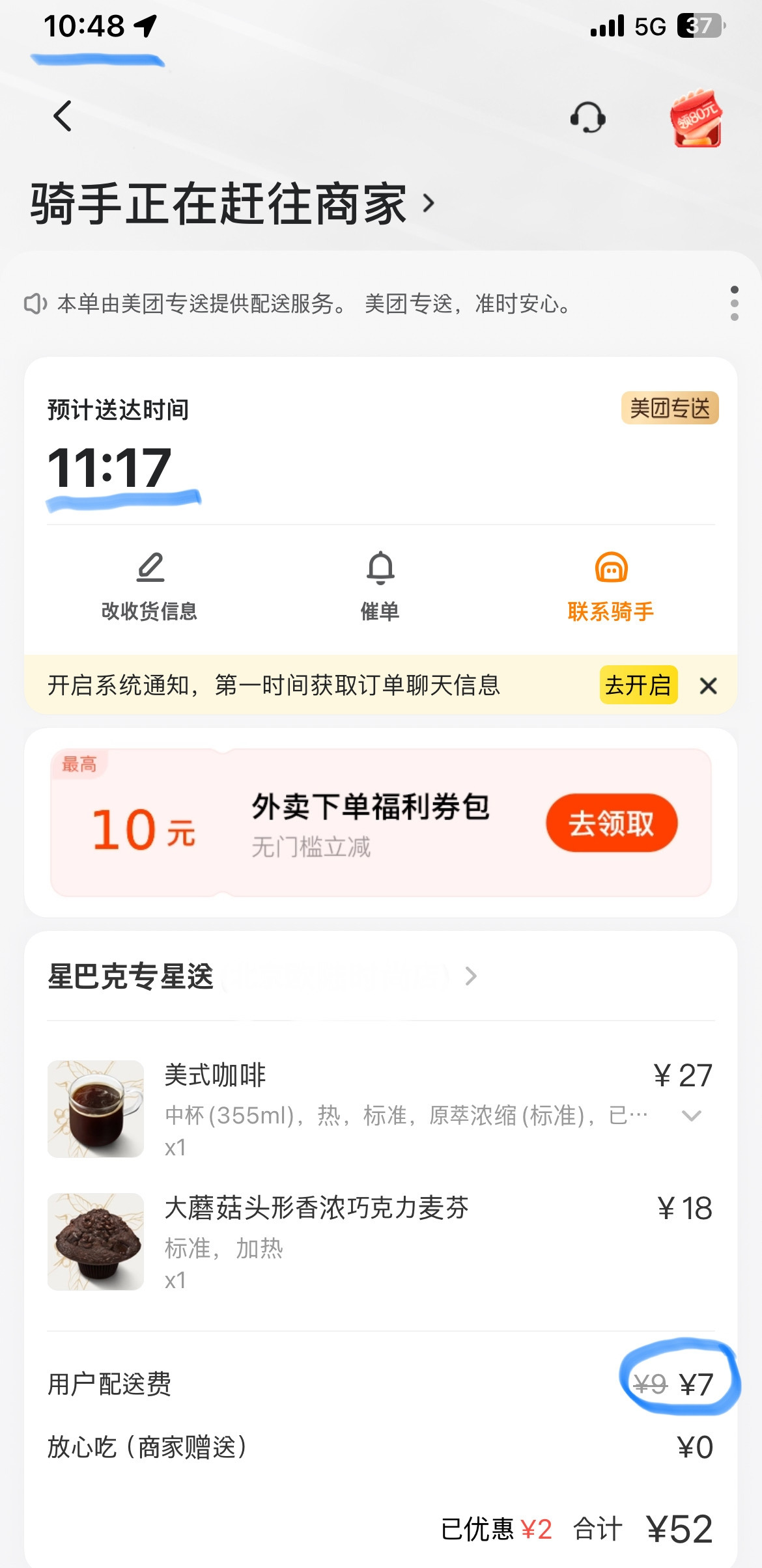View the 大蘑菇头形香浓巧克力麦芬 image
Screen dimensions: 762x1568
point(96,1242)
